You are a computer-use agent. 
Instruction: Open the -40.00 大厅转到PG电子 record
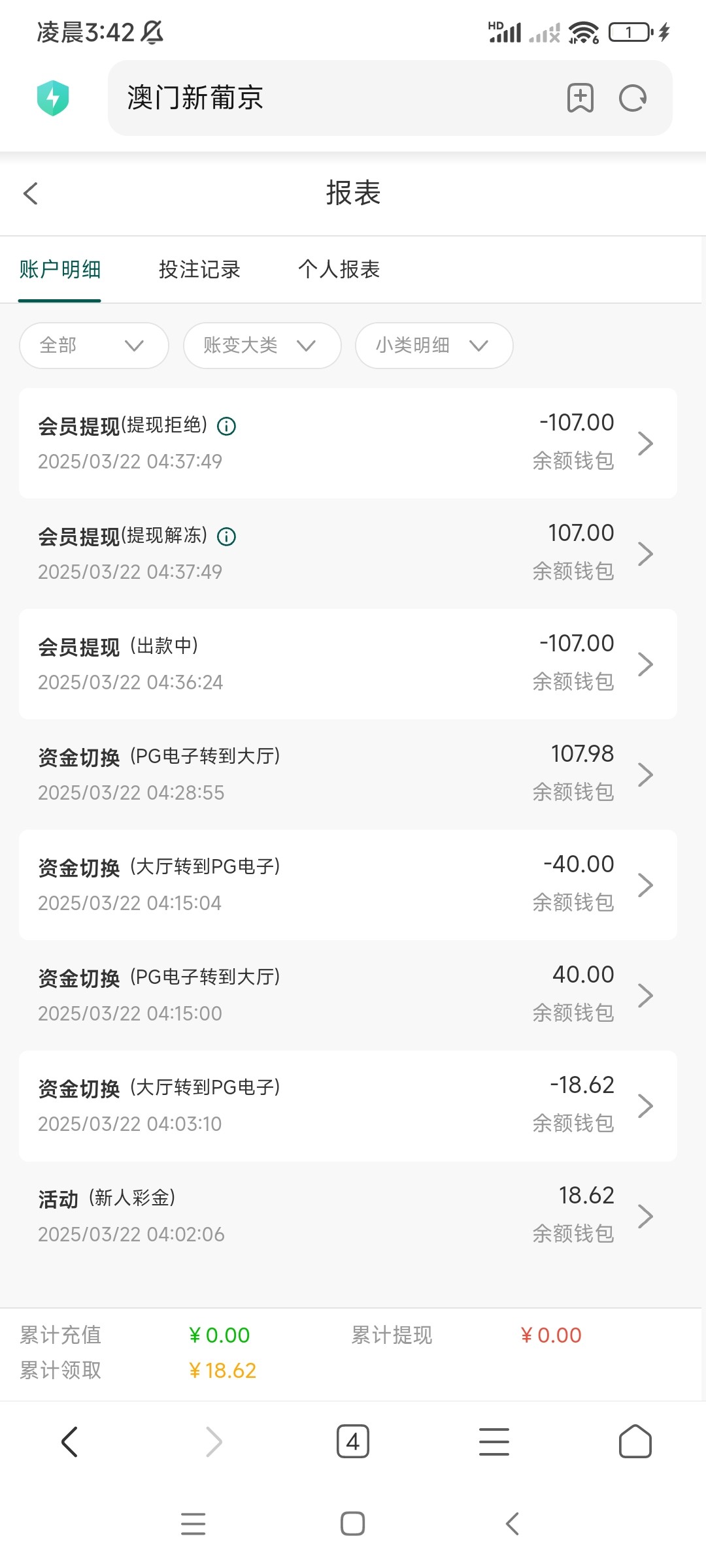point(348,885)
